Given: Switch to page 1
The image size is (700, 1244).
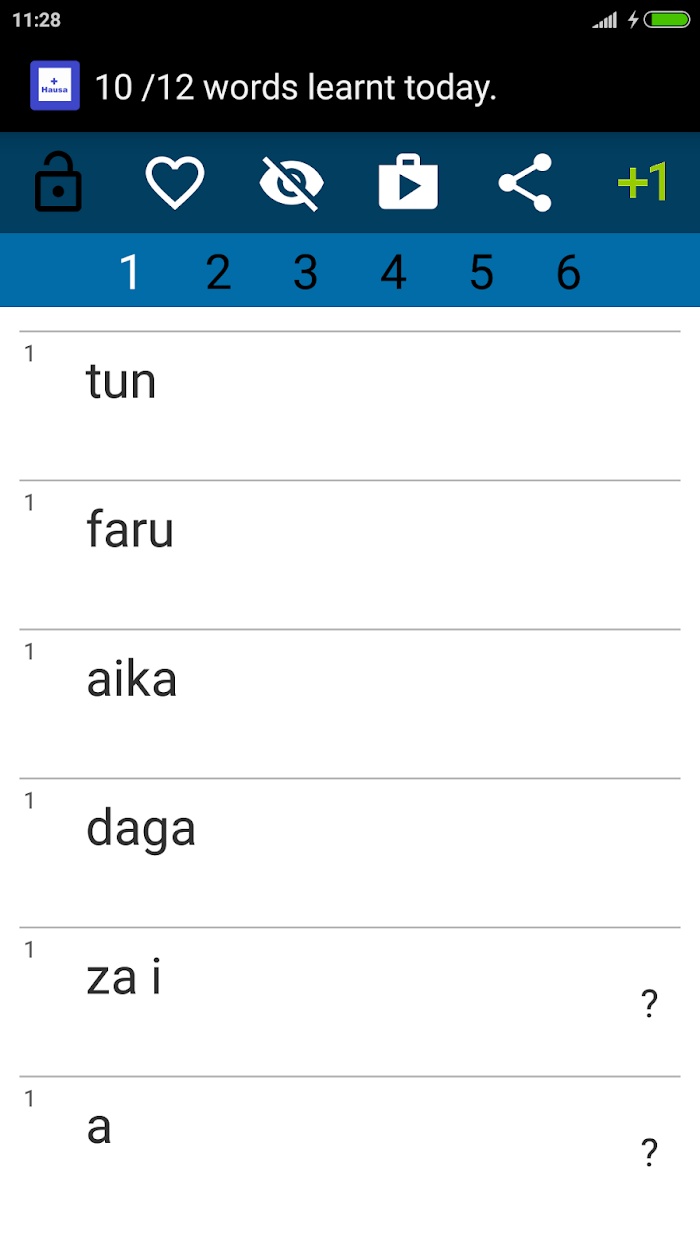Looking at the screenshot, I should pos(130,271).
